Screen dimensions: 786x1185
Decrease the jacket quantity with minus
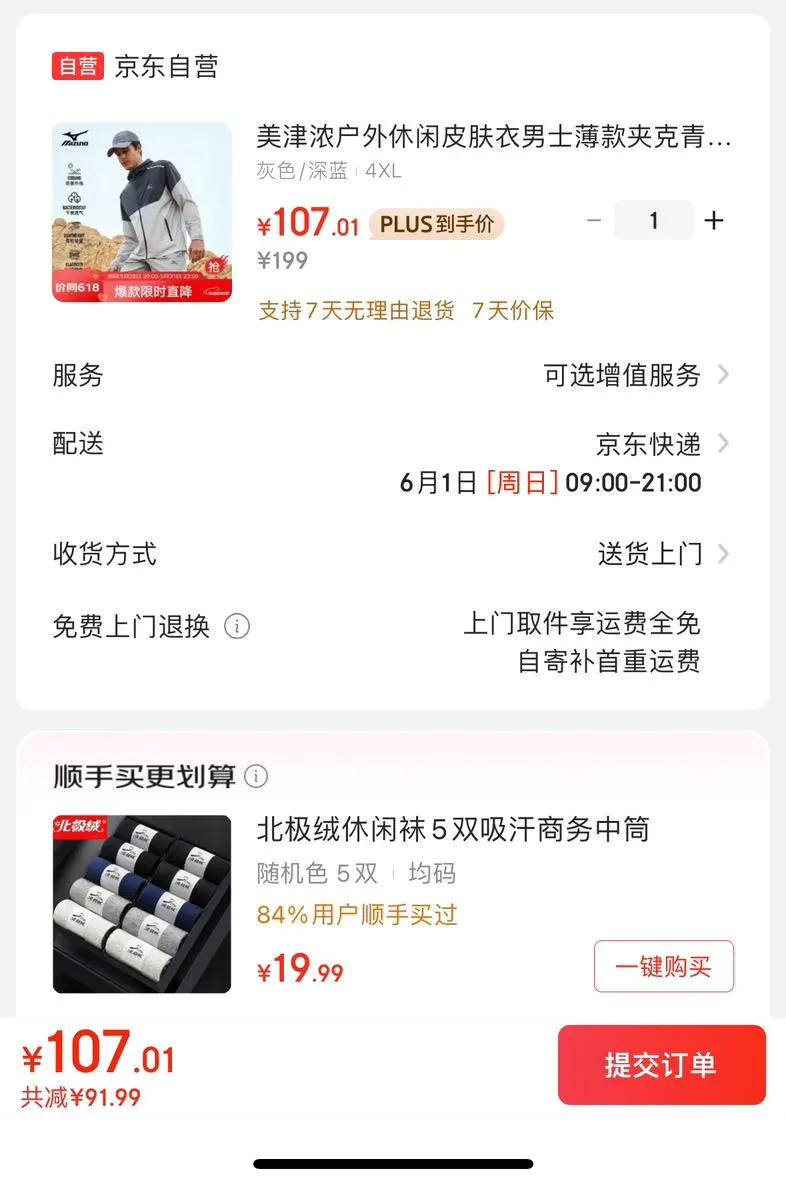coord(594,221)
